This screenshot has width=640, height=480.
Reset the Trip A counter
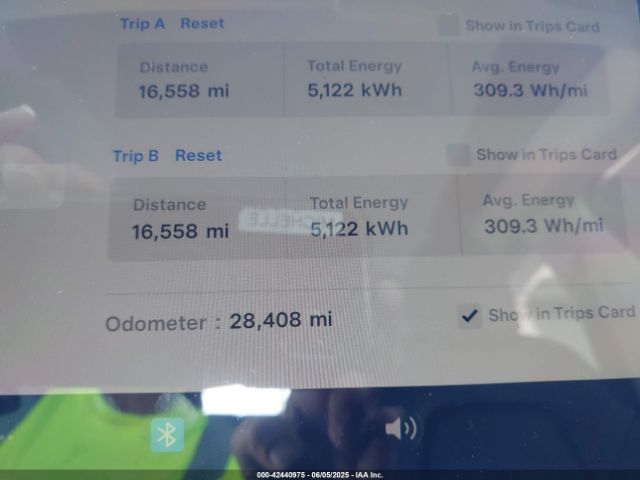[x=202, y=23]
